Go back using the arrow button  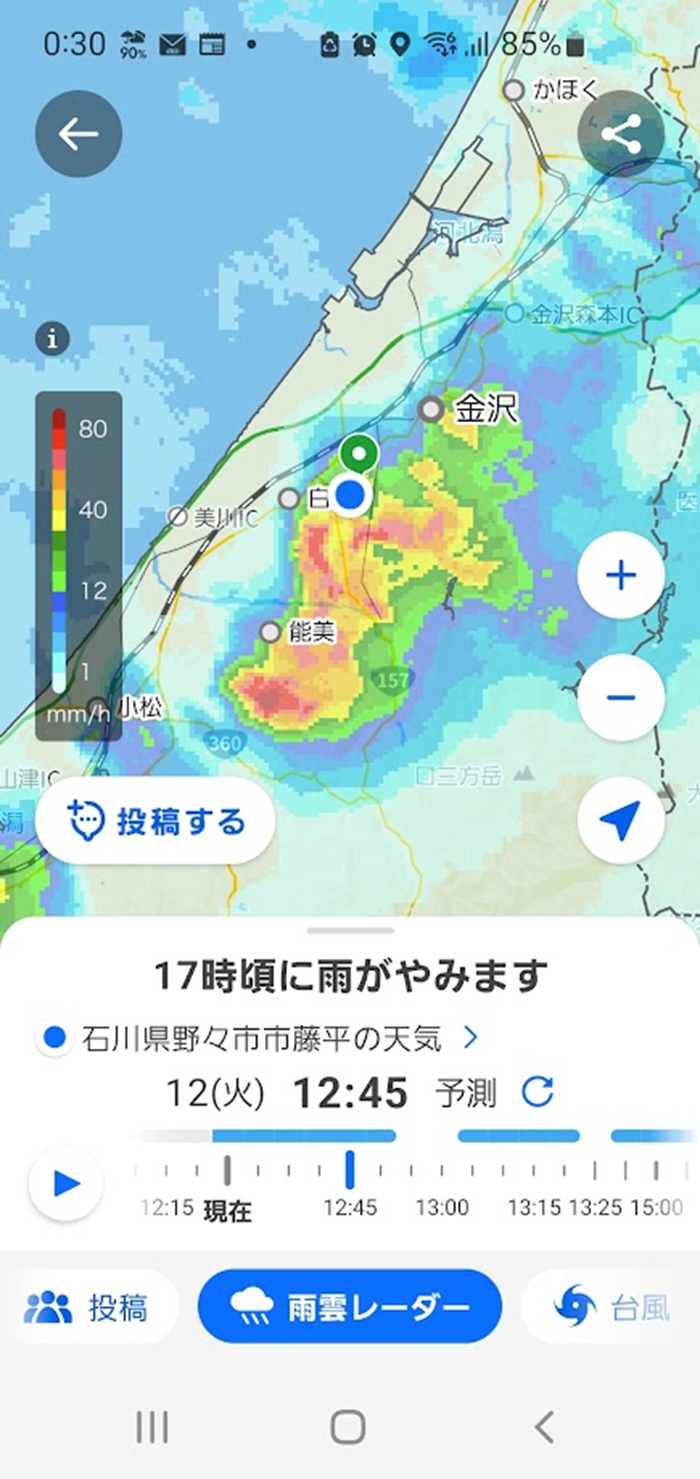pyautogui.click(x=78, y=134)
